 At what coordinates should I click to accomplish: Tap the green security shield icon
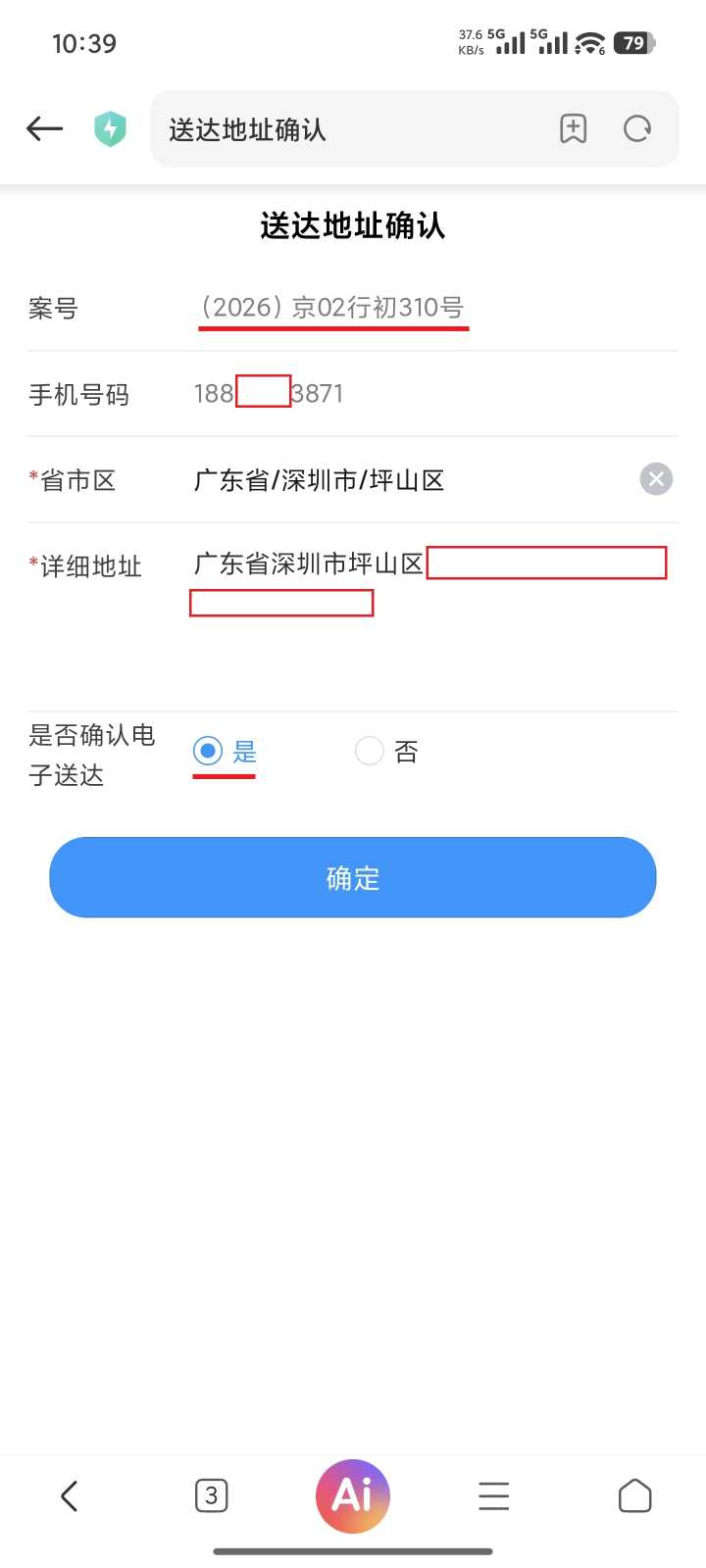[x=110, y=128]
